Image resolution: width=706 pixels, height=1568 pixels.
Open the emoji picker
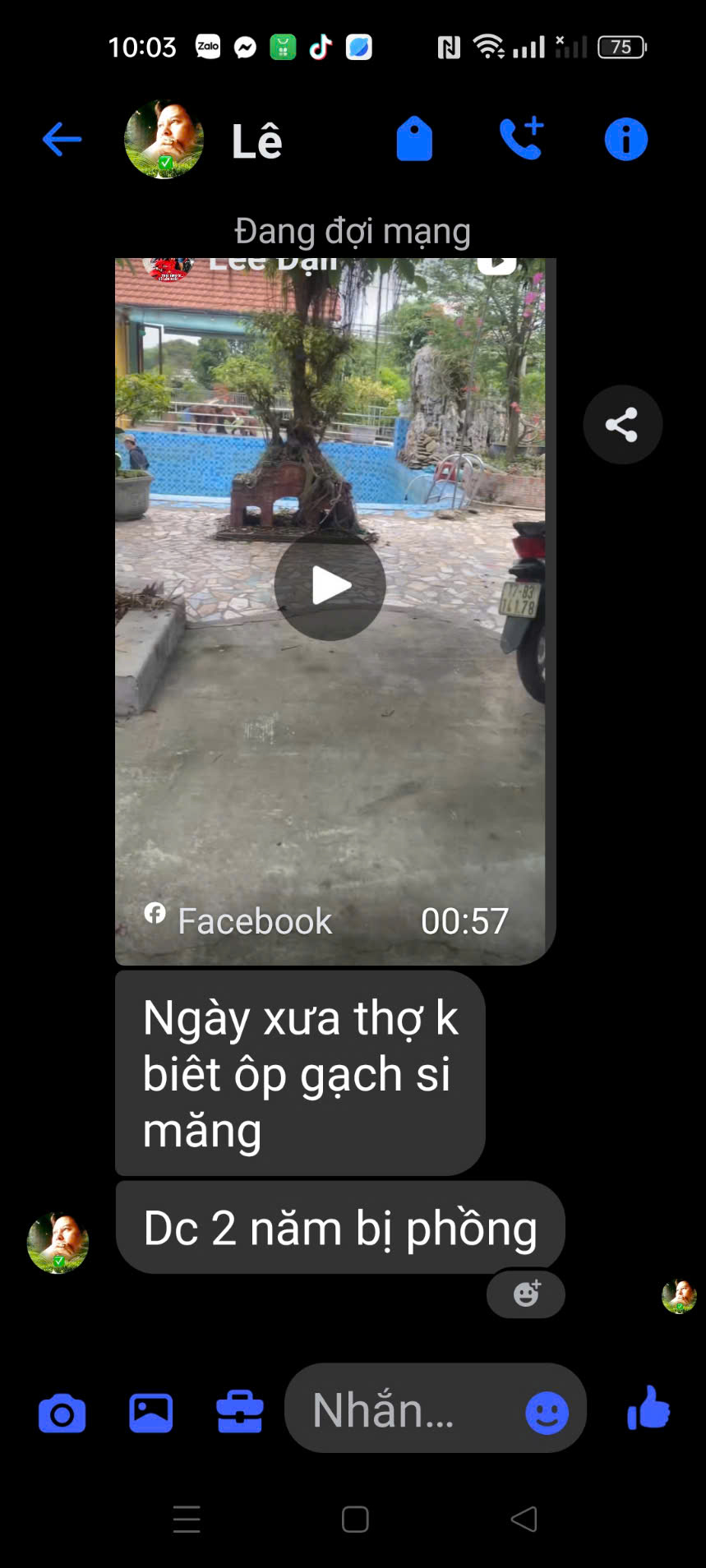pyautogui.click(x=547, y=1413)
